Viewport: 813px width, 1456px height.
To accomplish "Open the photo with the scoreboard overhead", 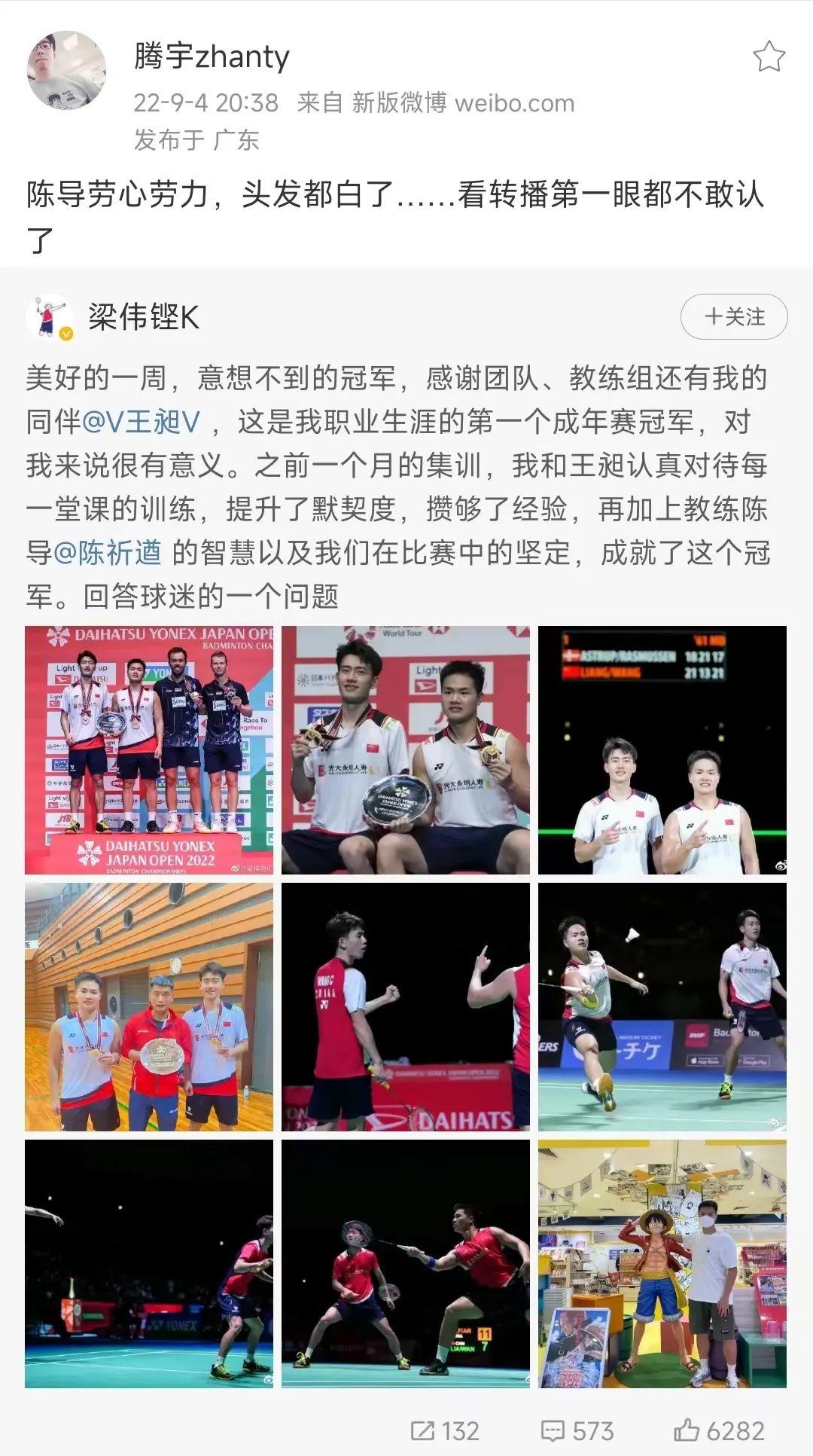I will (662, 750).
